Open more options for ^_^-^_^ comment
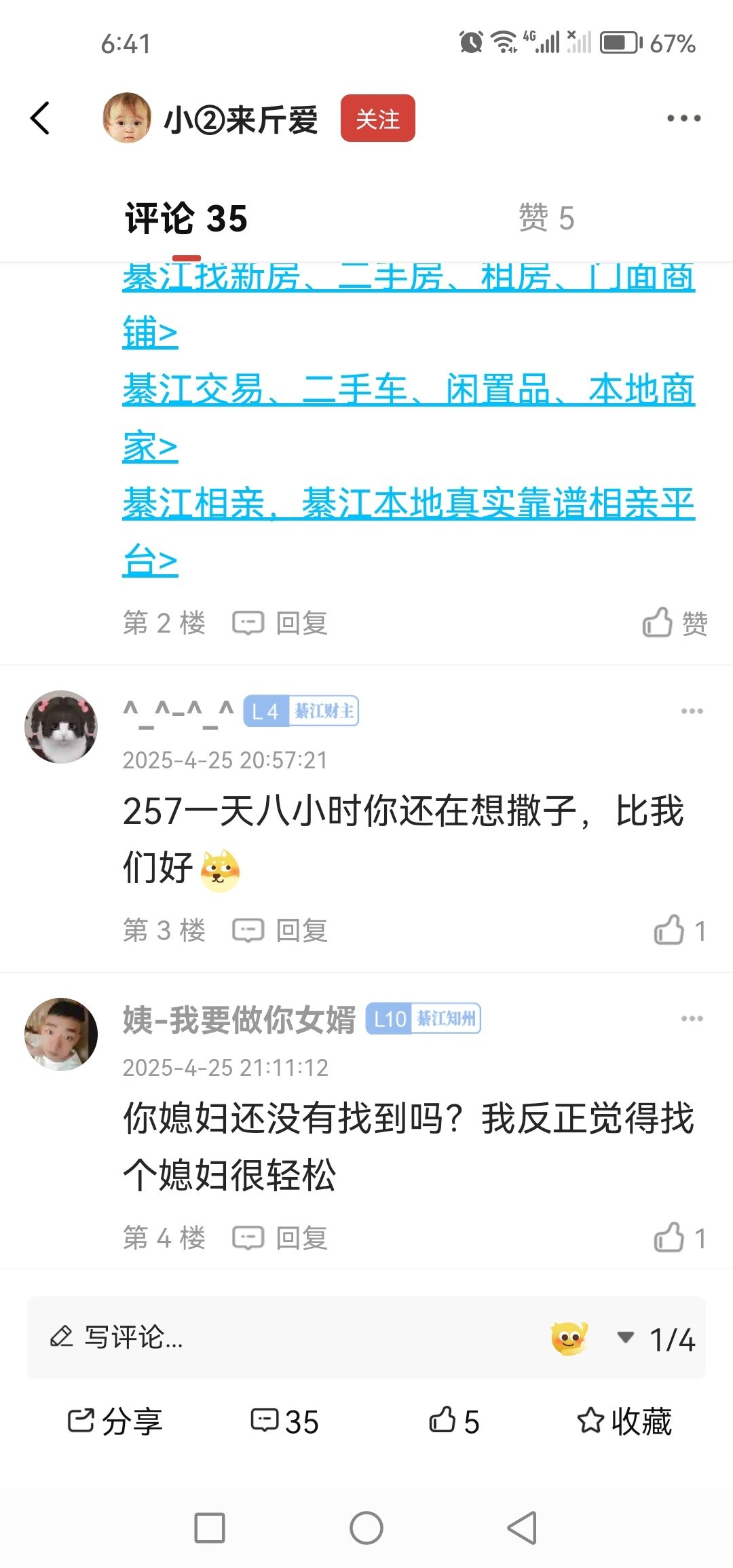Screen dimensions: 733x1568 [692, 711]
